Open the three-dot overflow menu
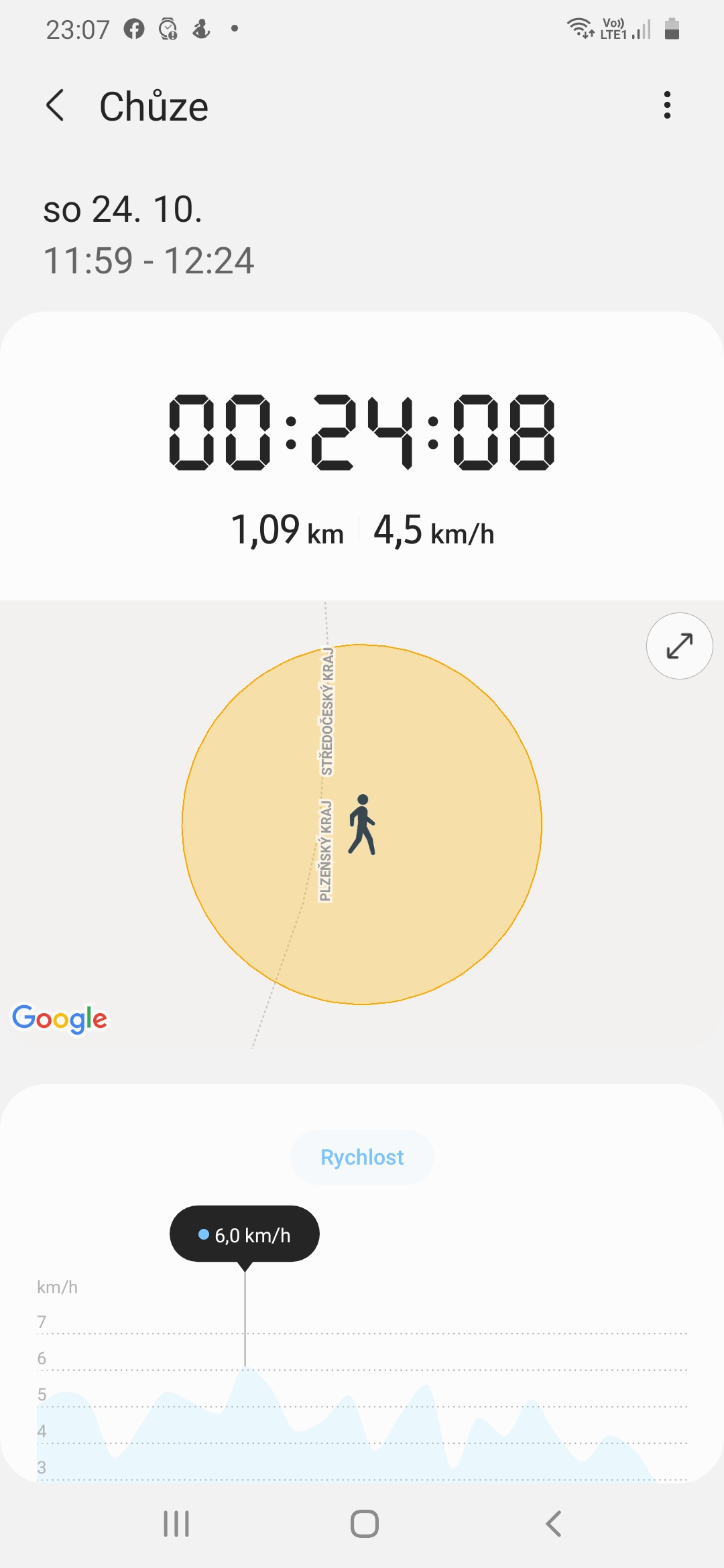Viewport: 724px width, 1568px height. coord(666,106)
